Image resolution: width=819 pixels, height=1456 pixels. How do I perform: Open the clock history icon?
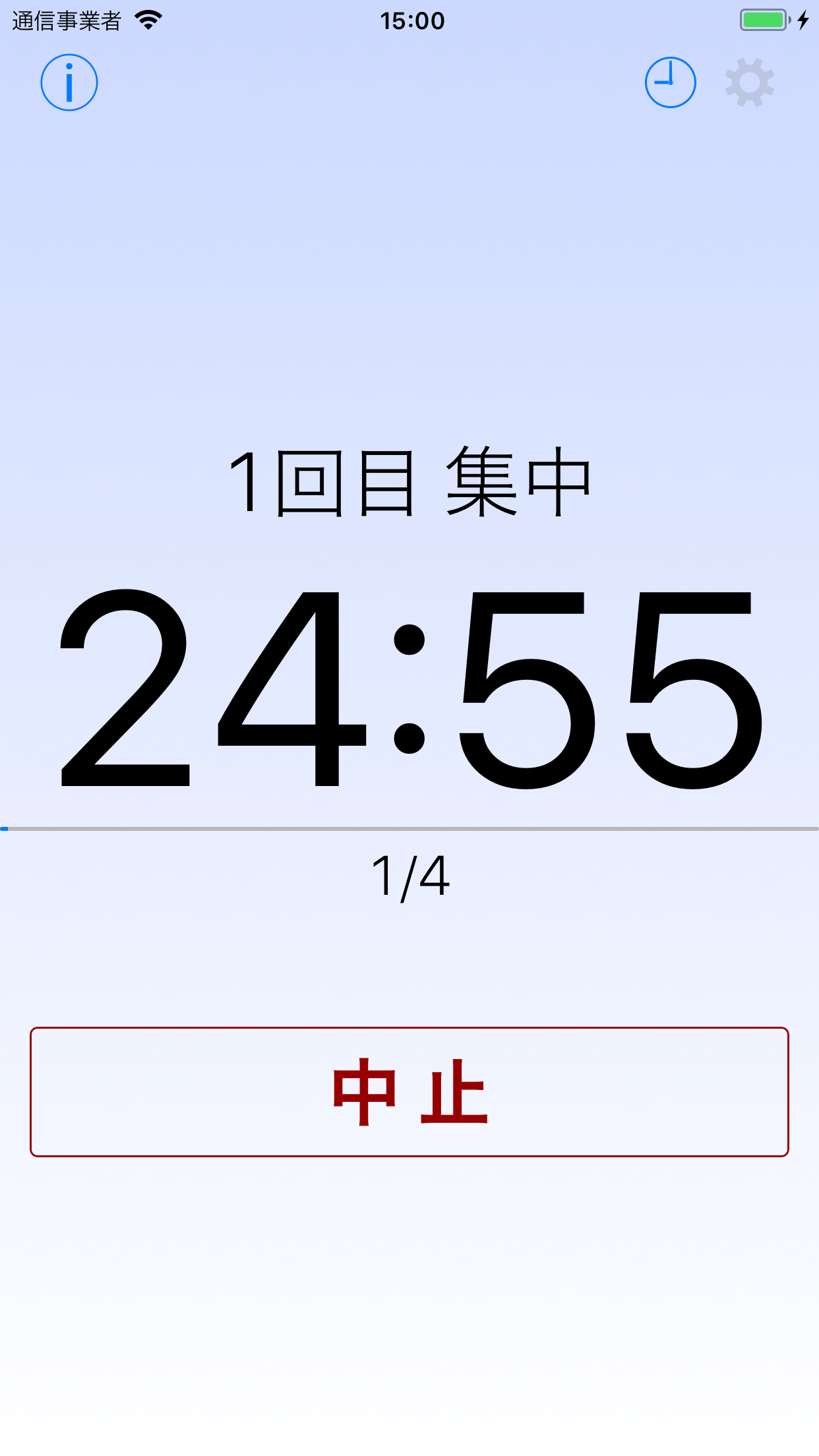click(x=670, y=82)
